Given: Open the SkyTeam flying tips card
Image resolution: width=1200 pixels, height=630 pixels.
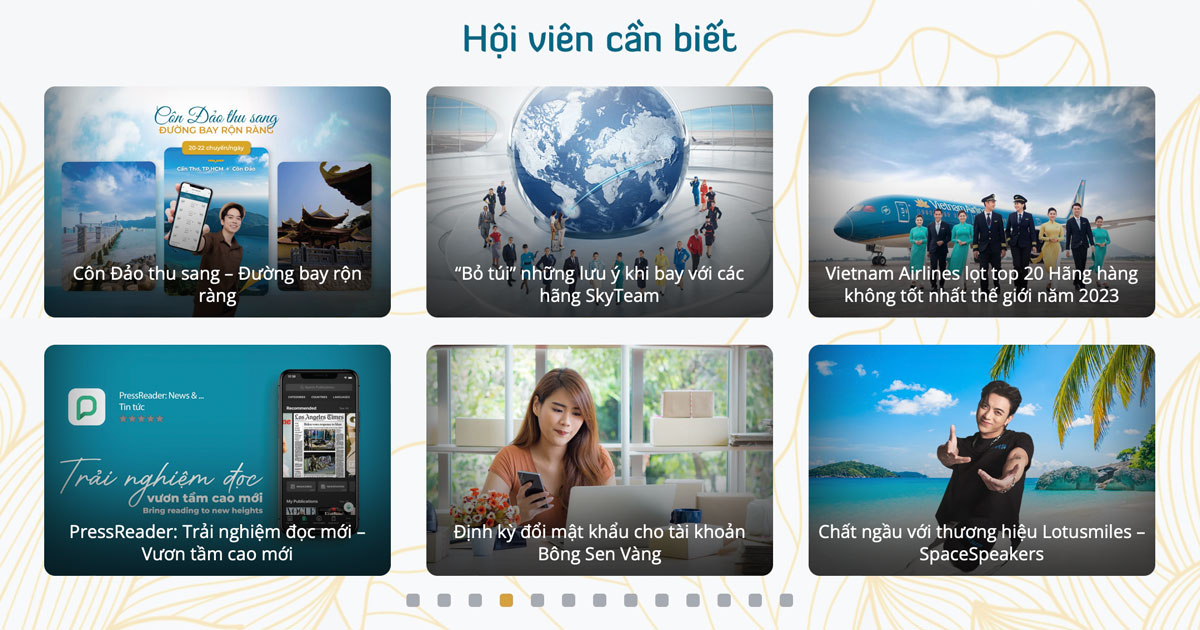Looking at the screenshot, I should pyautogui.click(x=600, y=202).
